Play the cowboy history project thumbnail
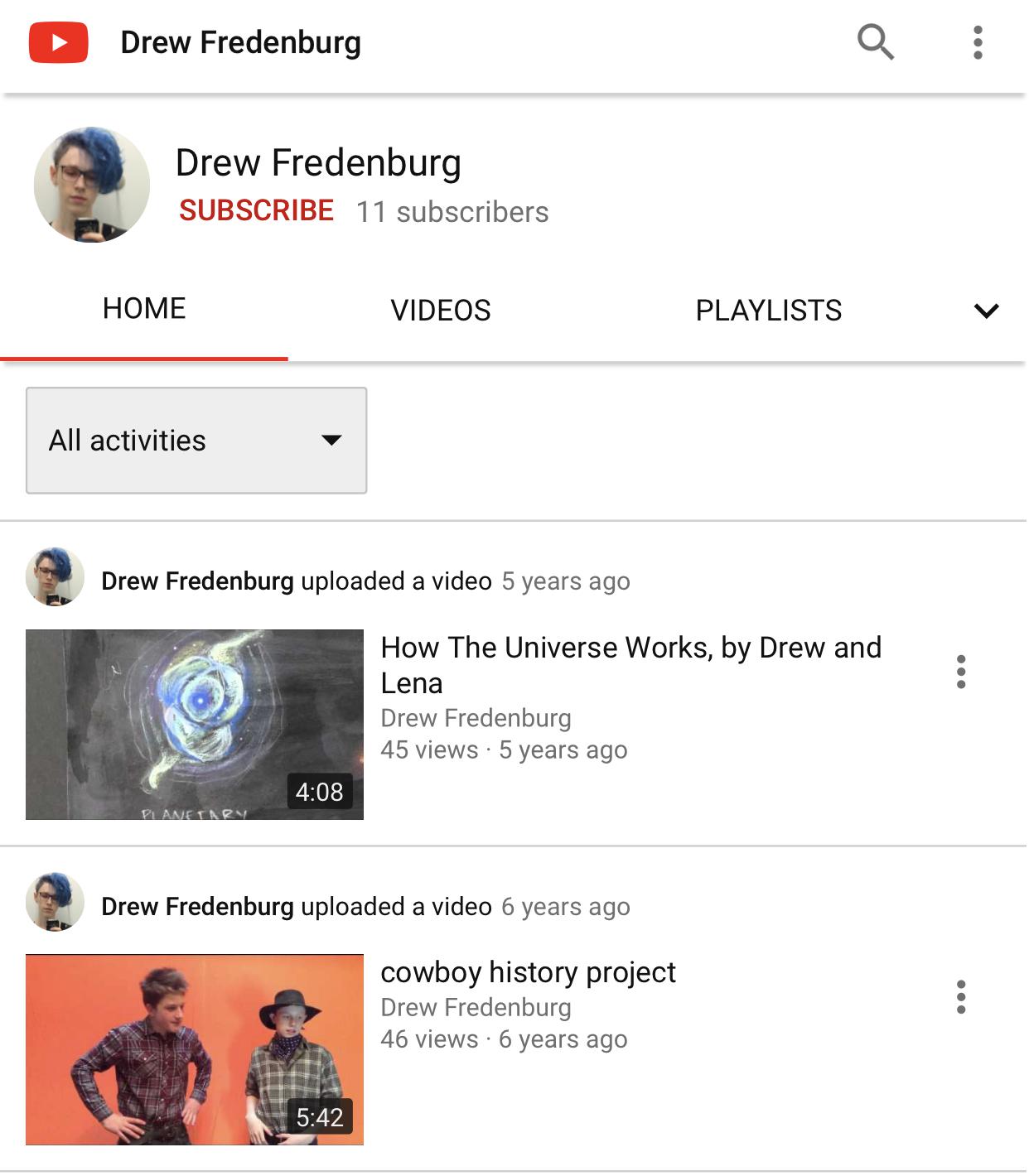Screen dimensions: 1029x1176 [195, 1049]
